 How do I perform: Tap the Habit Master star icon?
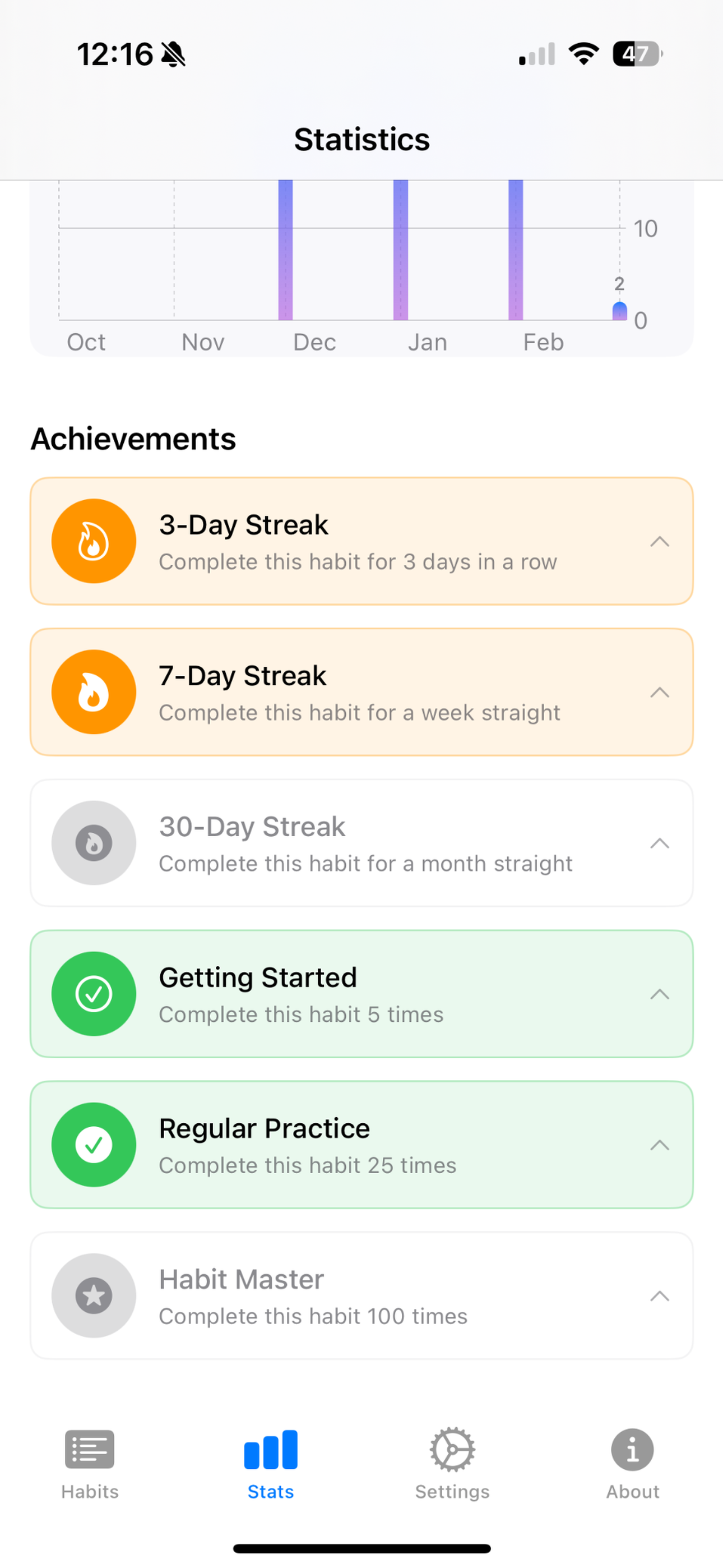click(x=94, y=1295)
